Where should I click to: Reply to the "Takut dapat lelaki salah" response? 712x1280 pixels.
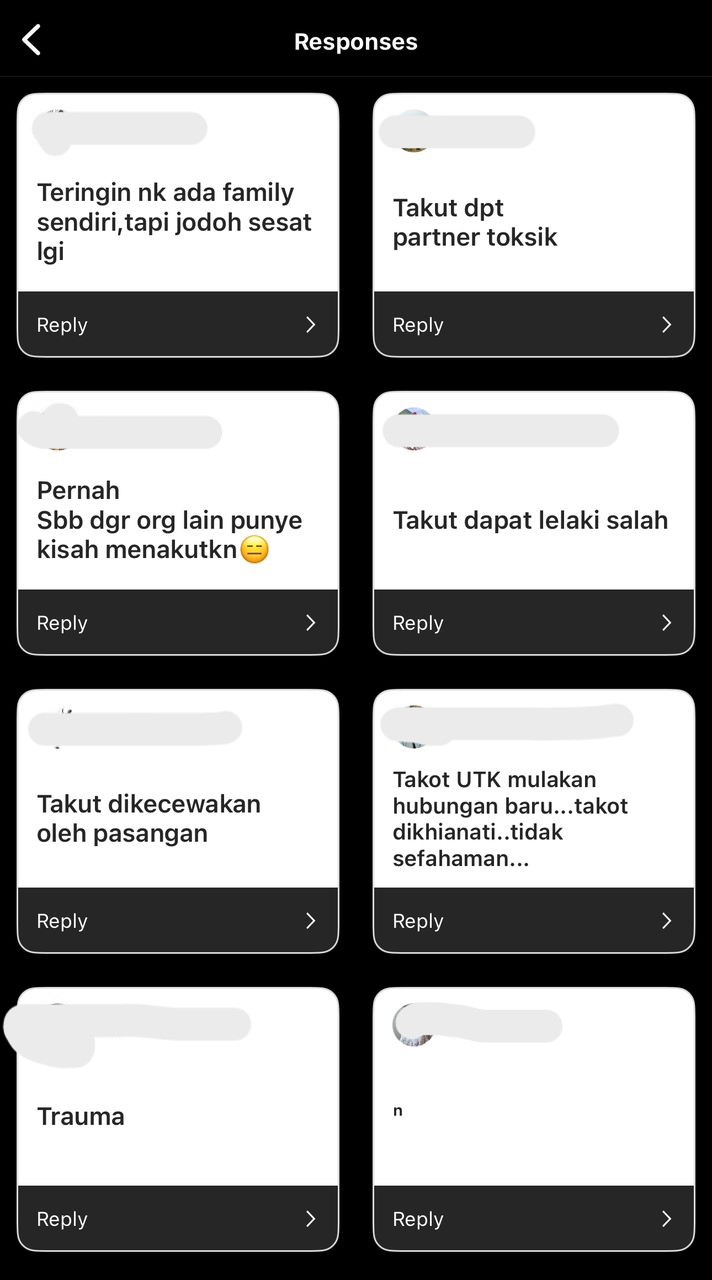click(x=534, y=622)
